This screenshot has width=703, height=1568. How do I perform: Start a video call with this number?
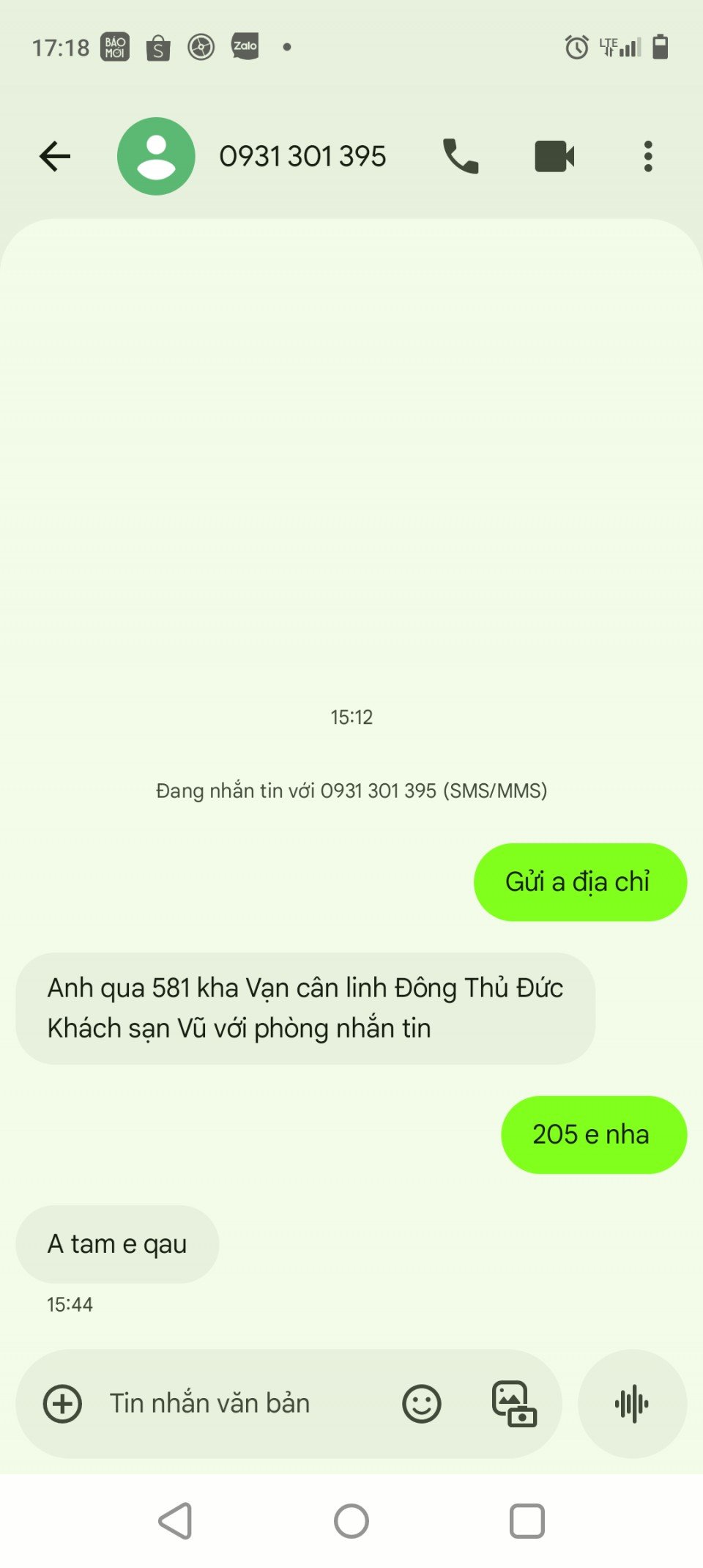click(554, 156)
